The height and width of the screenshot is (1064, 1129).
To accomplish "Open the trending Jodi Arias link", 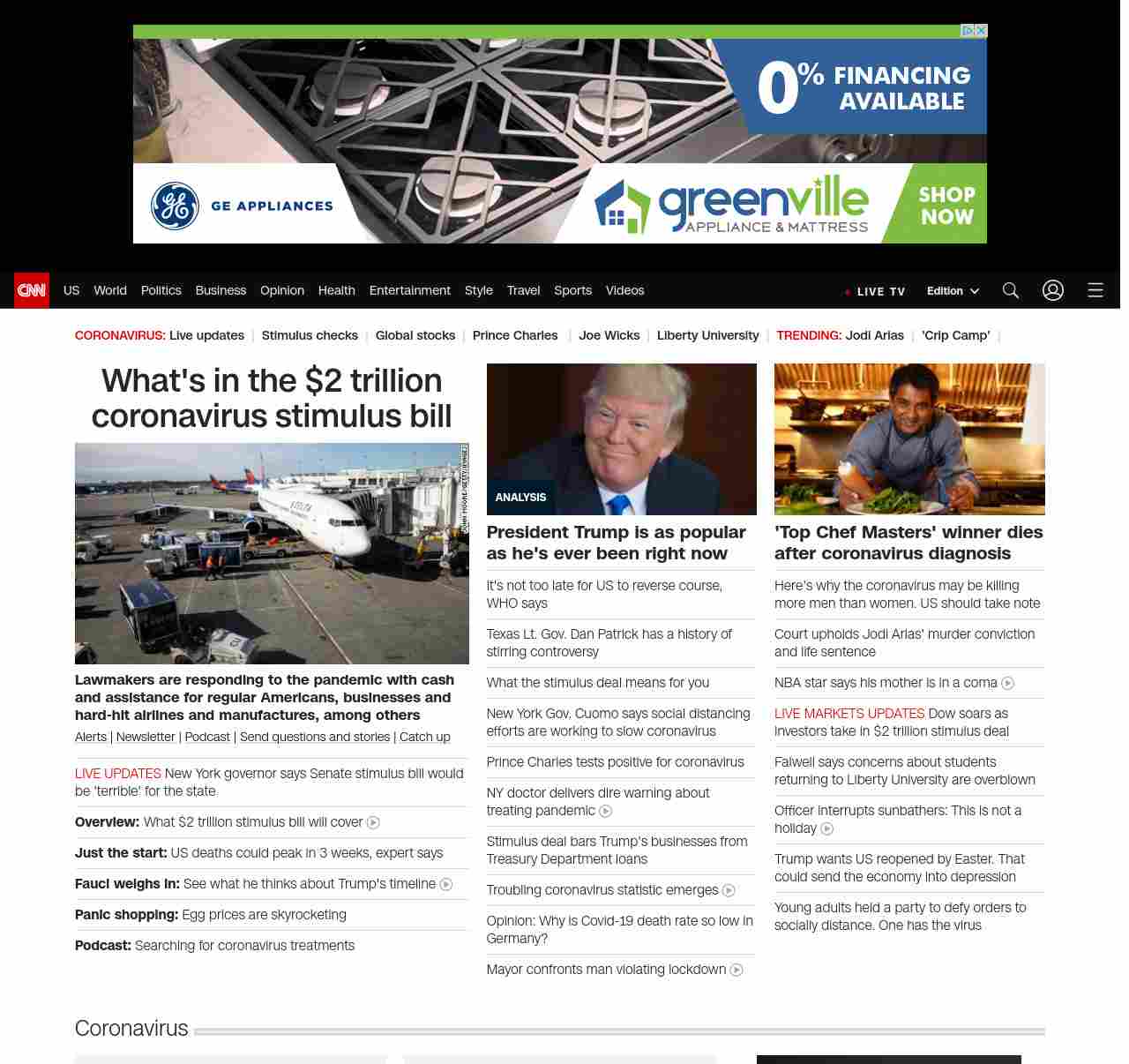I will click(874, 335).
